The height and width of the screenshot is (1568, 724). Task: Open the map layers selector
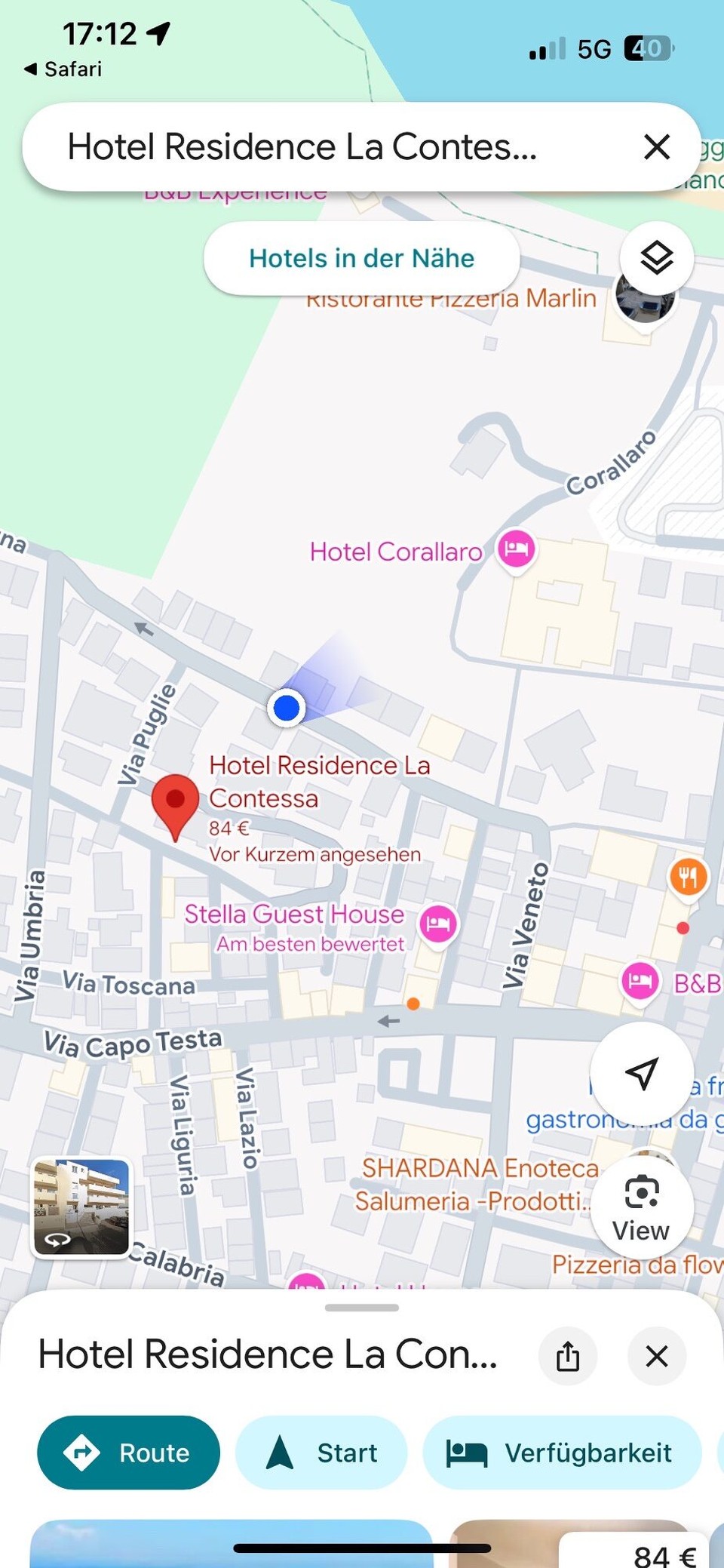(x=656, y=258)
